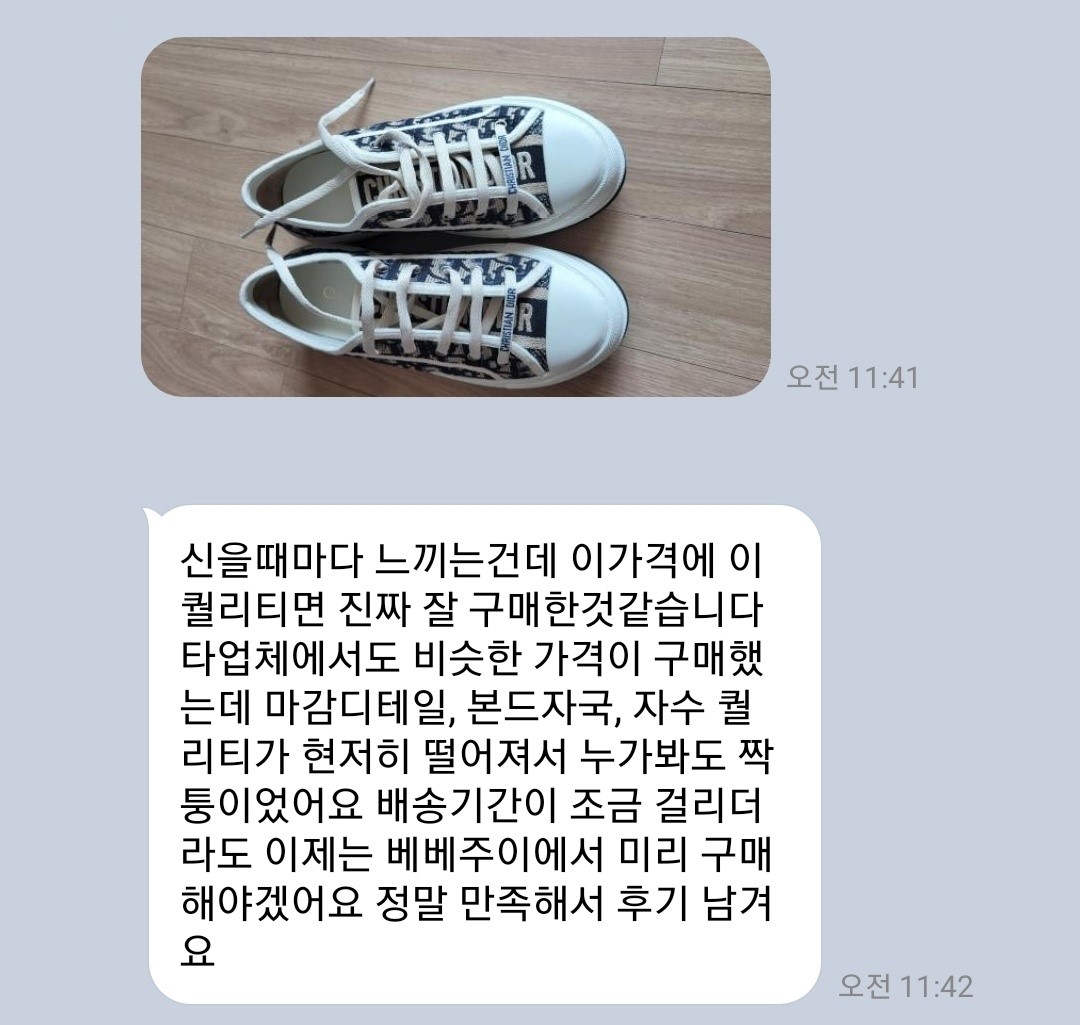Open the sneaker photo sent at 11:41
1080x1025 pixels.
(x=455, y=217)
